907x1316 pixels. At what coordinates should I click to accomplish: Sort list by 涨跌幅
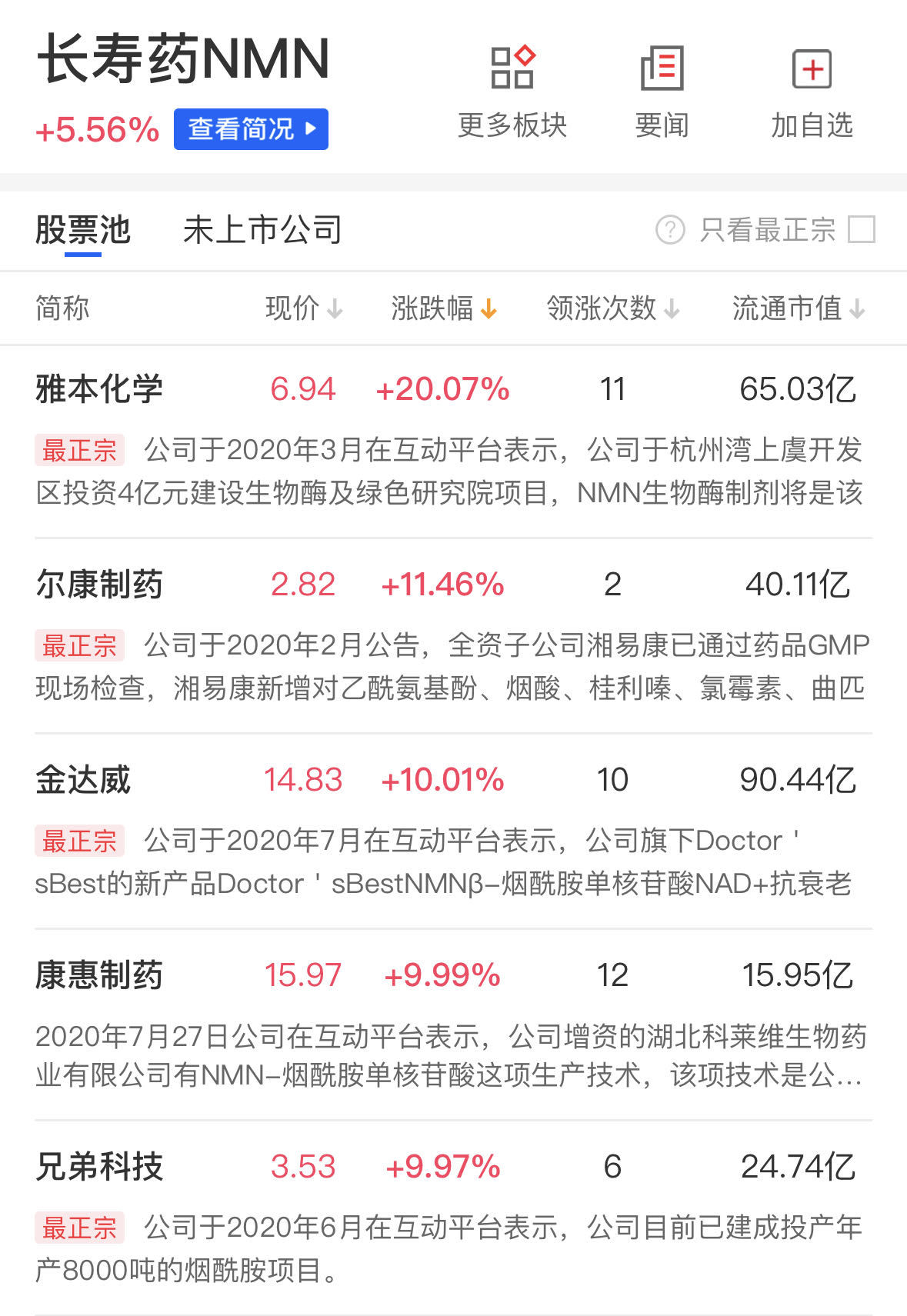(x=444, y=308)
